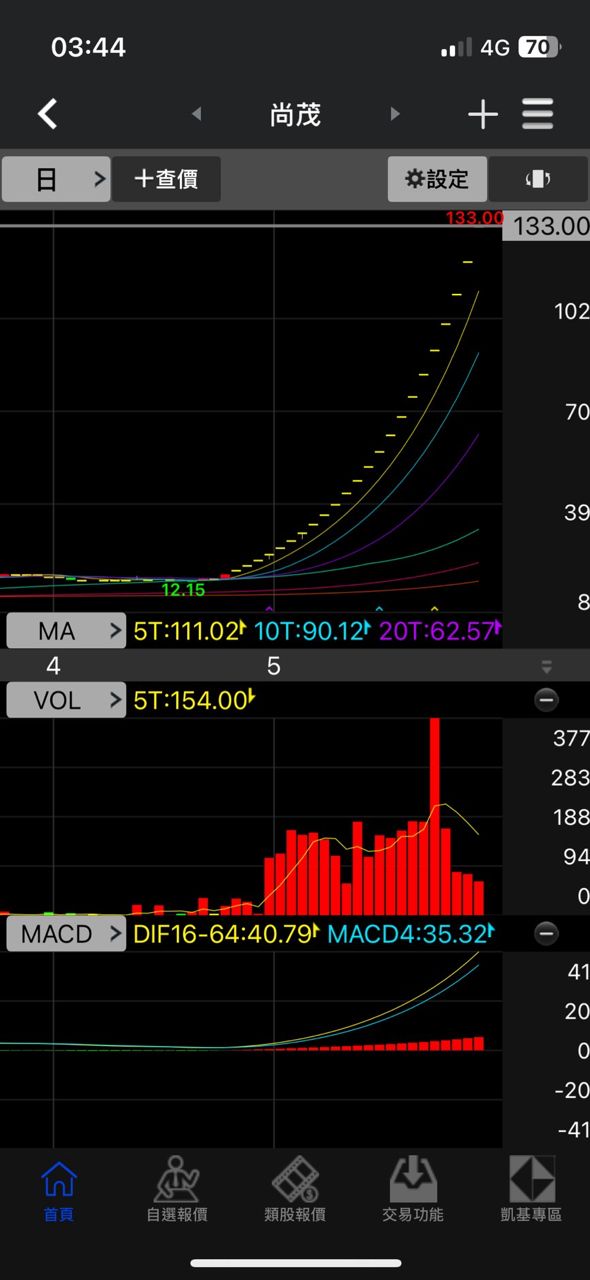
Task: Open the hamburger menu
Action: (x=538, y=114)
